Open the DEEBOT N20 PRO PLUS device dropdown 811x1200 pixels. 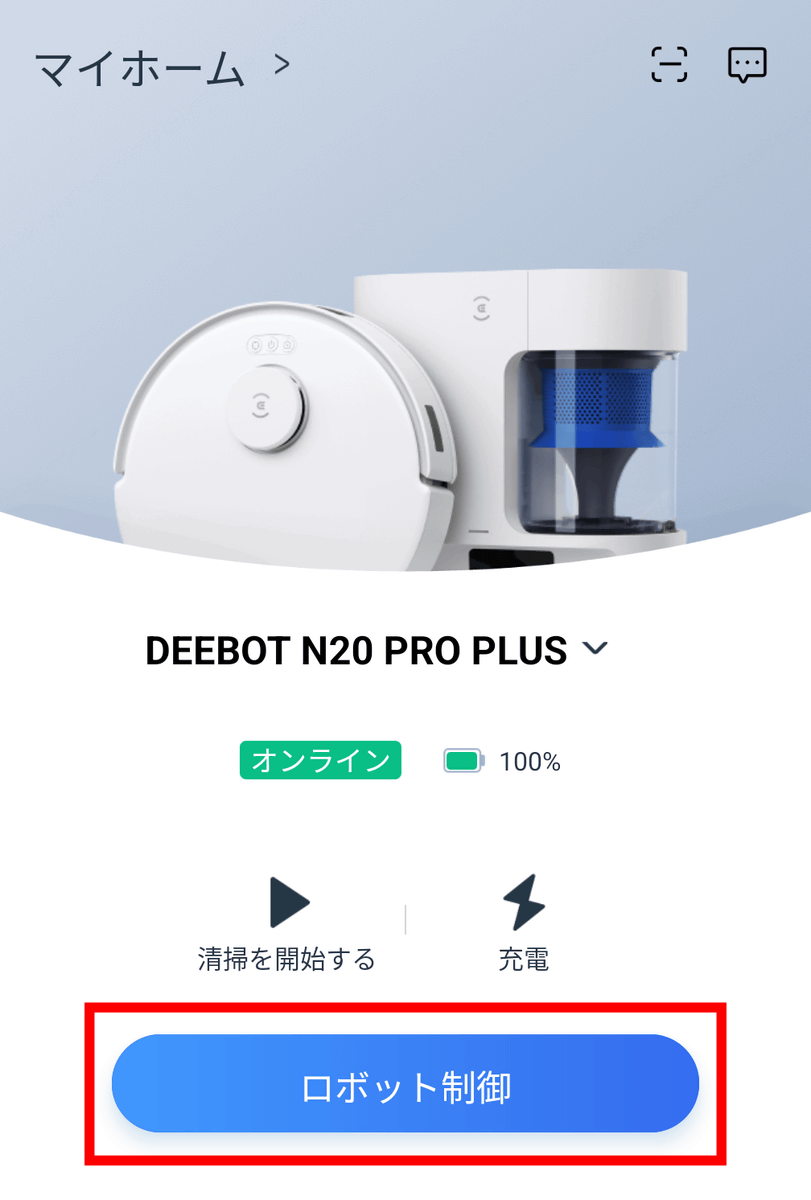coord(594,648)
